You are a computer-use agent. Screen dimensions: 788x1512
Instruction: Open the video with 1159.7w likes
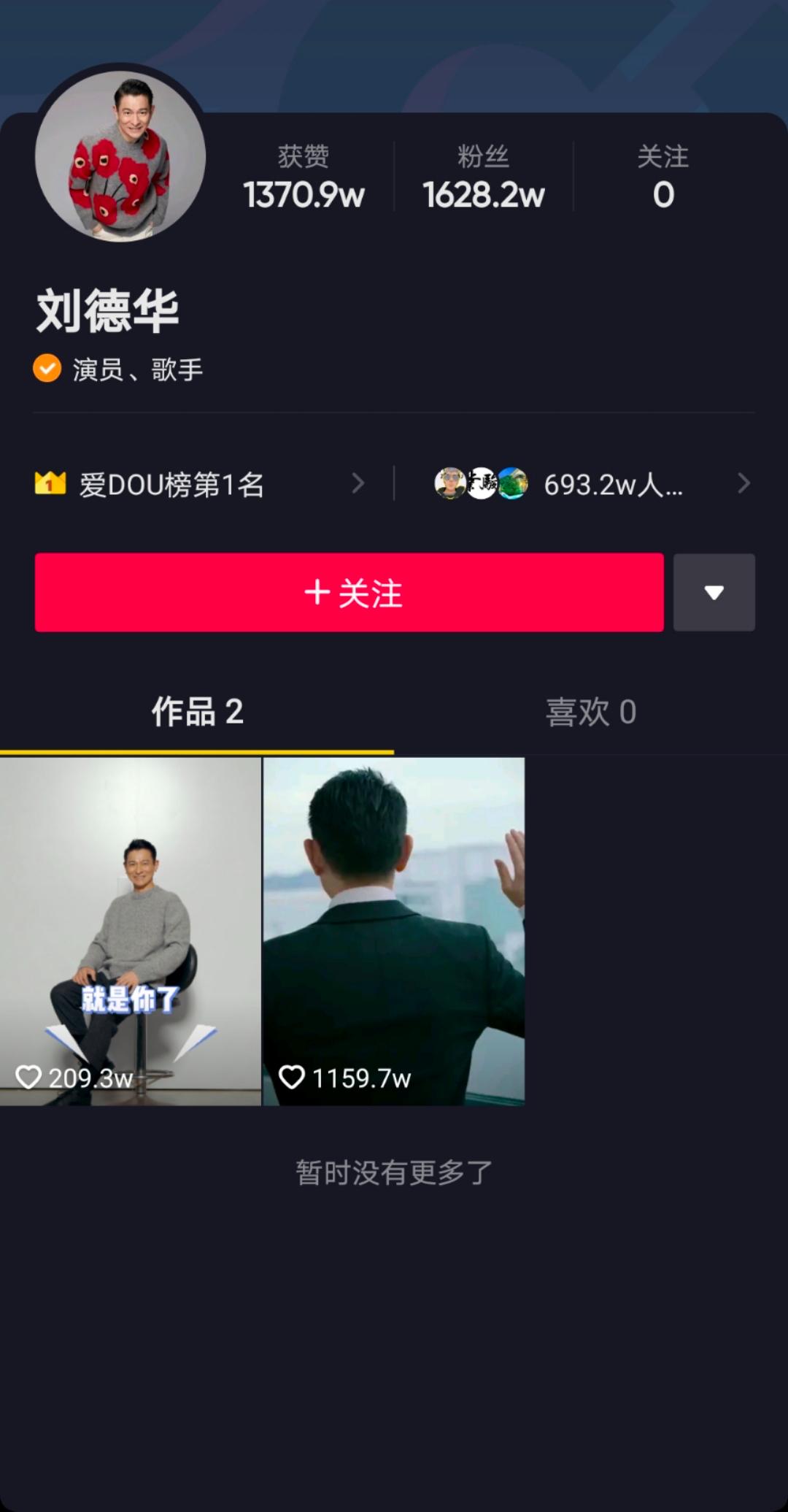[394, 931]
